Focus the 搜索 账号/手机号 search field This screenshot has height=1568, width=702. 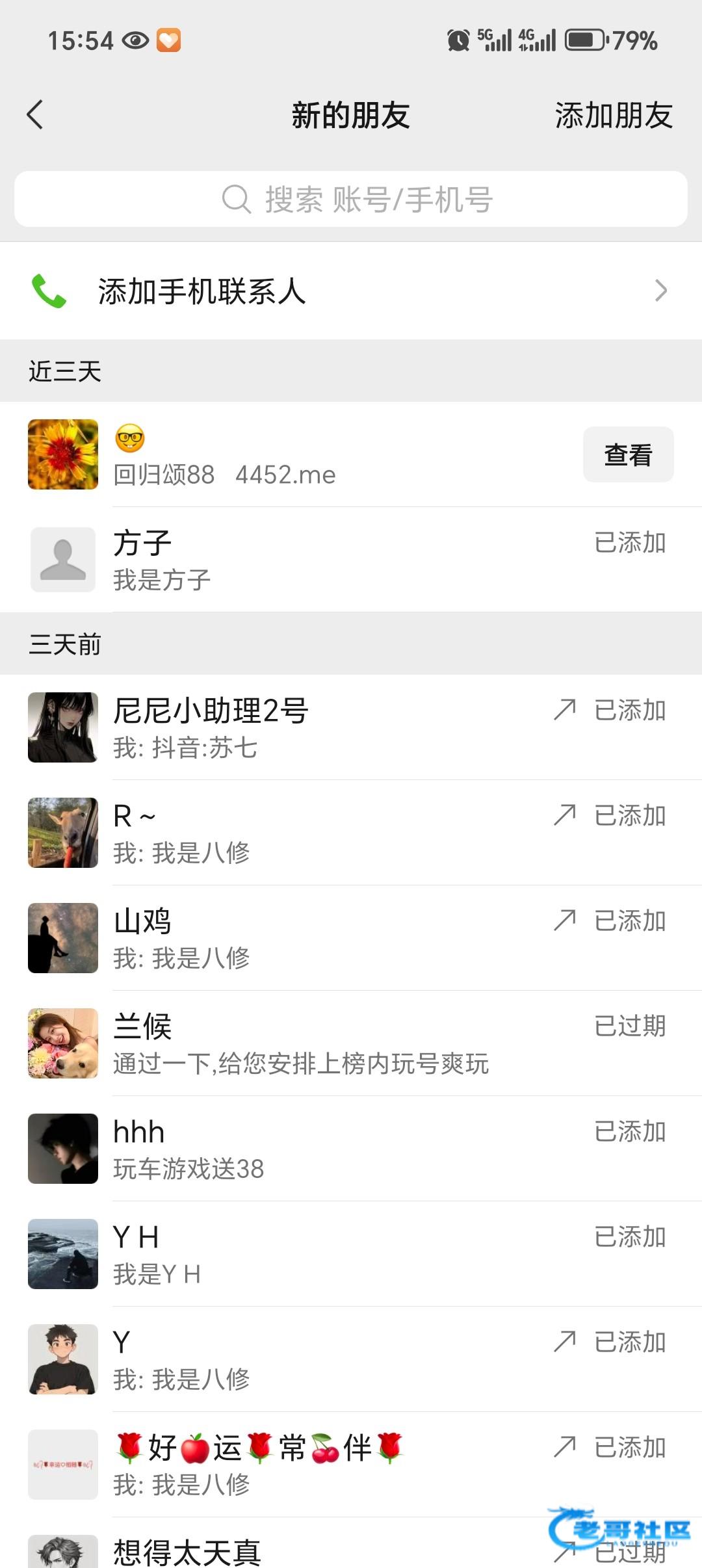coord(351,199)
